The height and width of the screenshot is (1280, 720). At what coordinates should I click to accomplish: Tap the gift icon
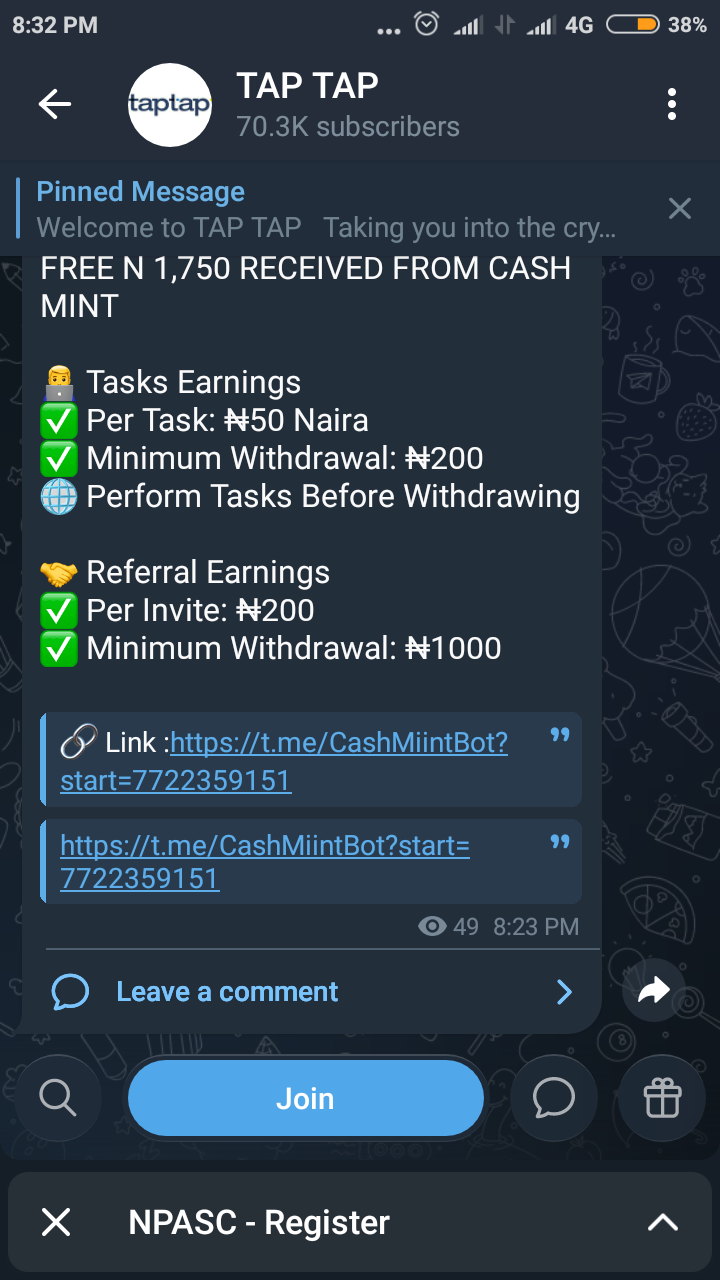tap(662, 1098)
